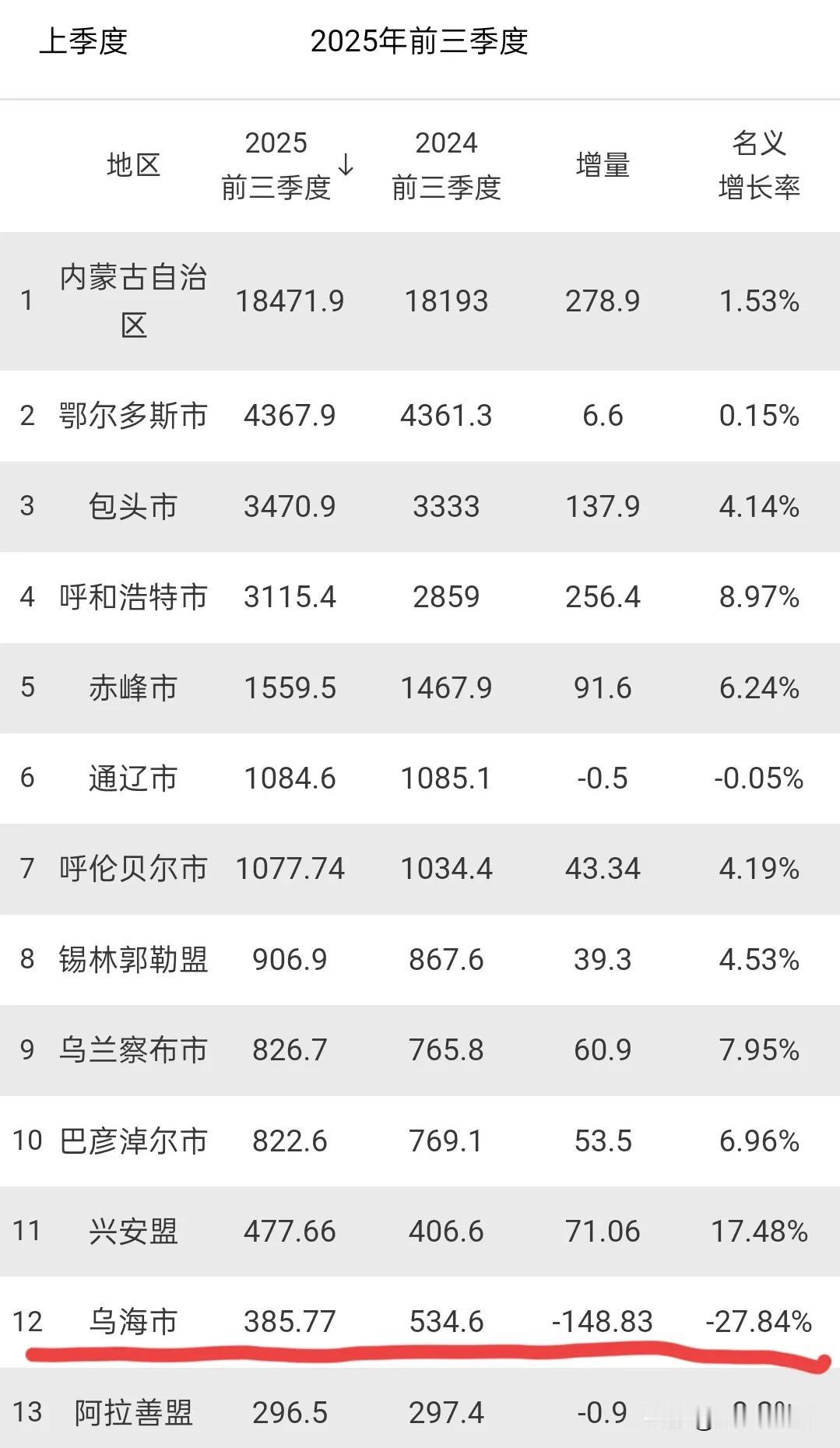The height and width of the screenshot is (1448, 840).
Task: Select the 巴彦淖尔市 row
Action: coord(133,1141)
